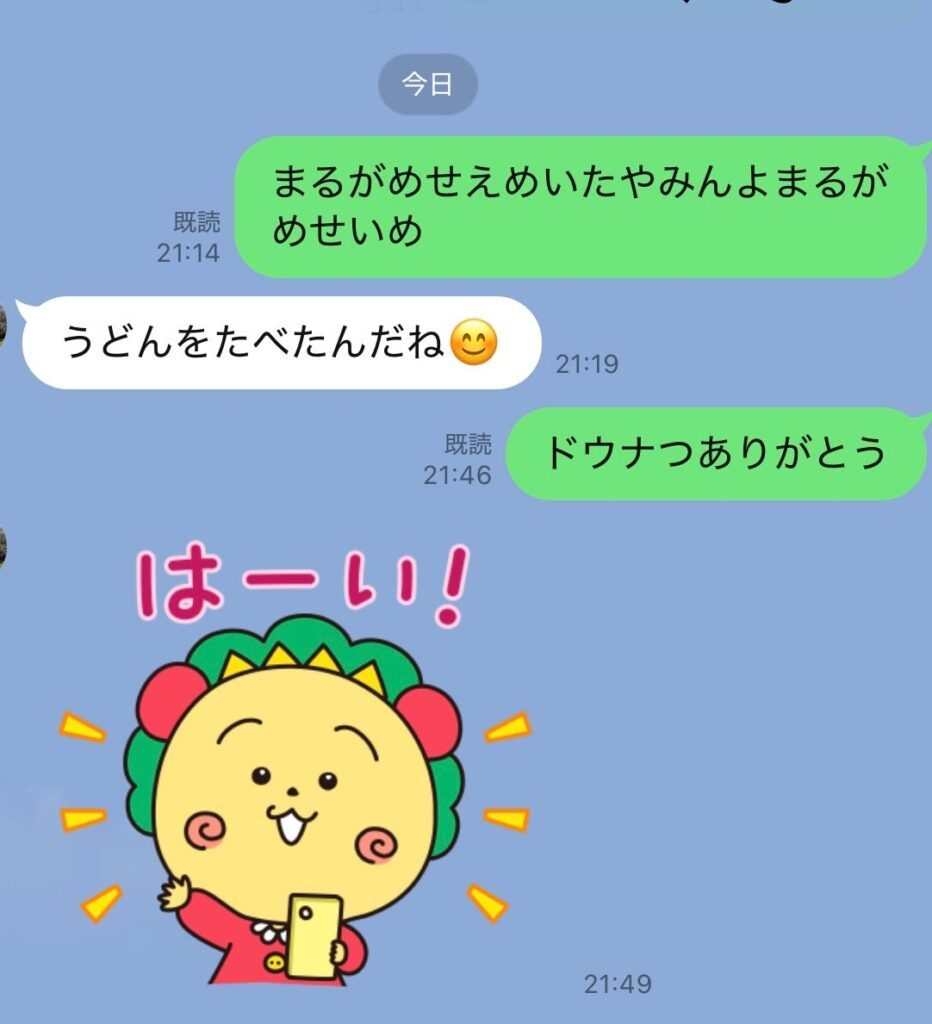The height and width of the screenshot is (1024, 932).
Task: Select the 今日 date divider chip
Action: pos(429,85)
